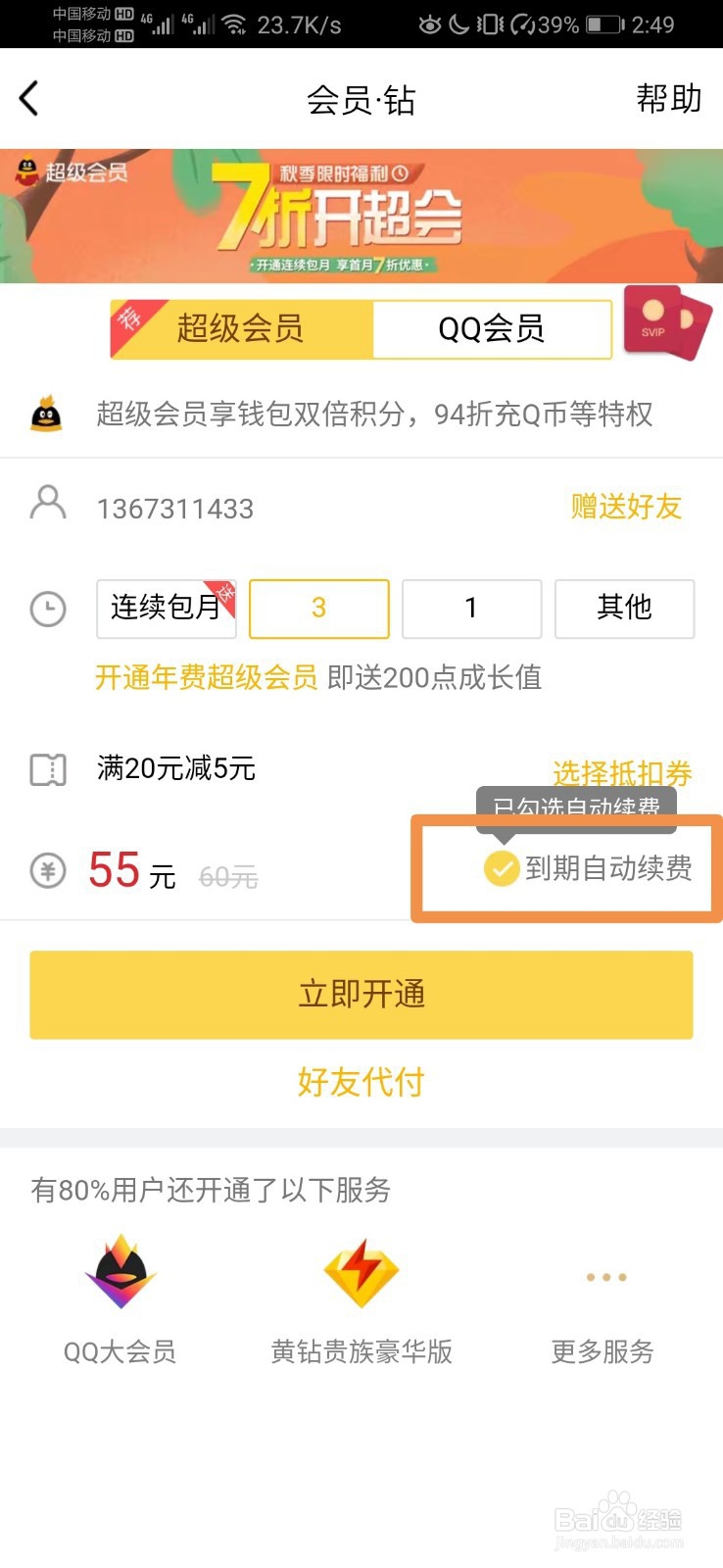The image size is (723, 1568).
Task: Select the 连续包月 subscription option
Action: click(x=165, y=609)
